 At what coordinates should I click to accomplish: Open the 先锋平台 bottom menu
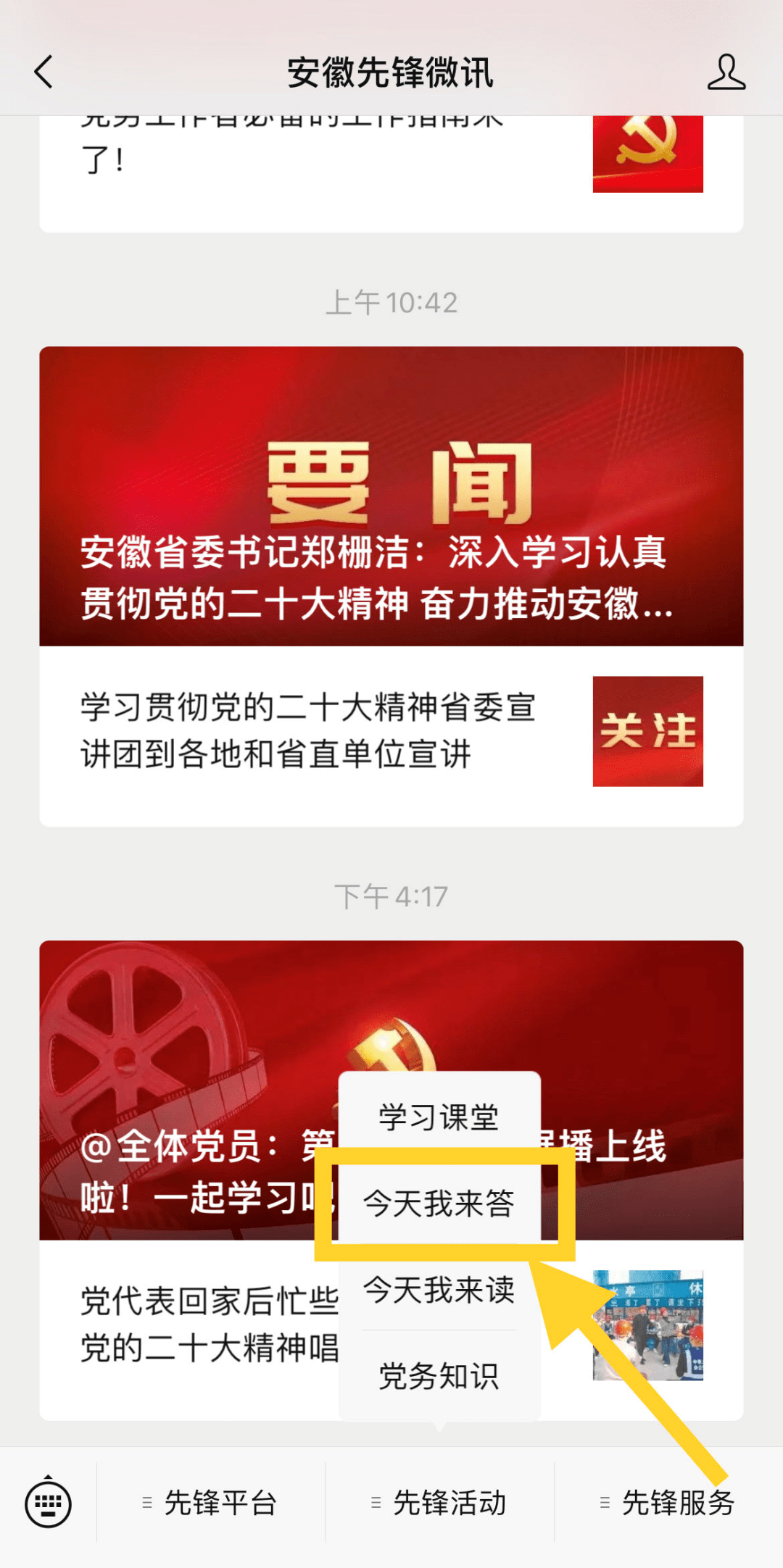pyautogui.click(x=221, y=1504)
